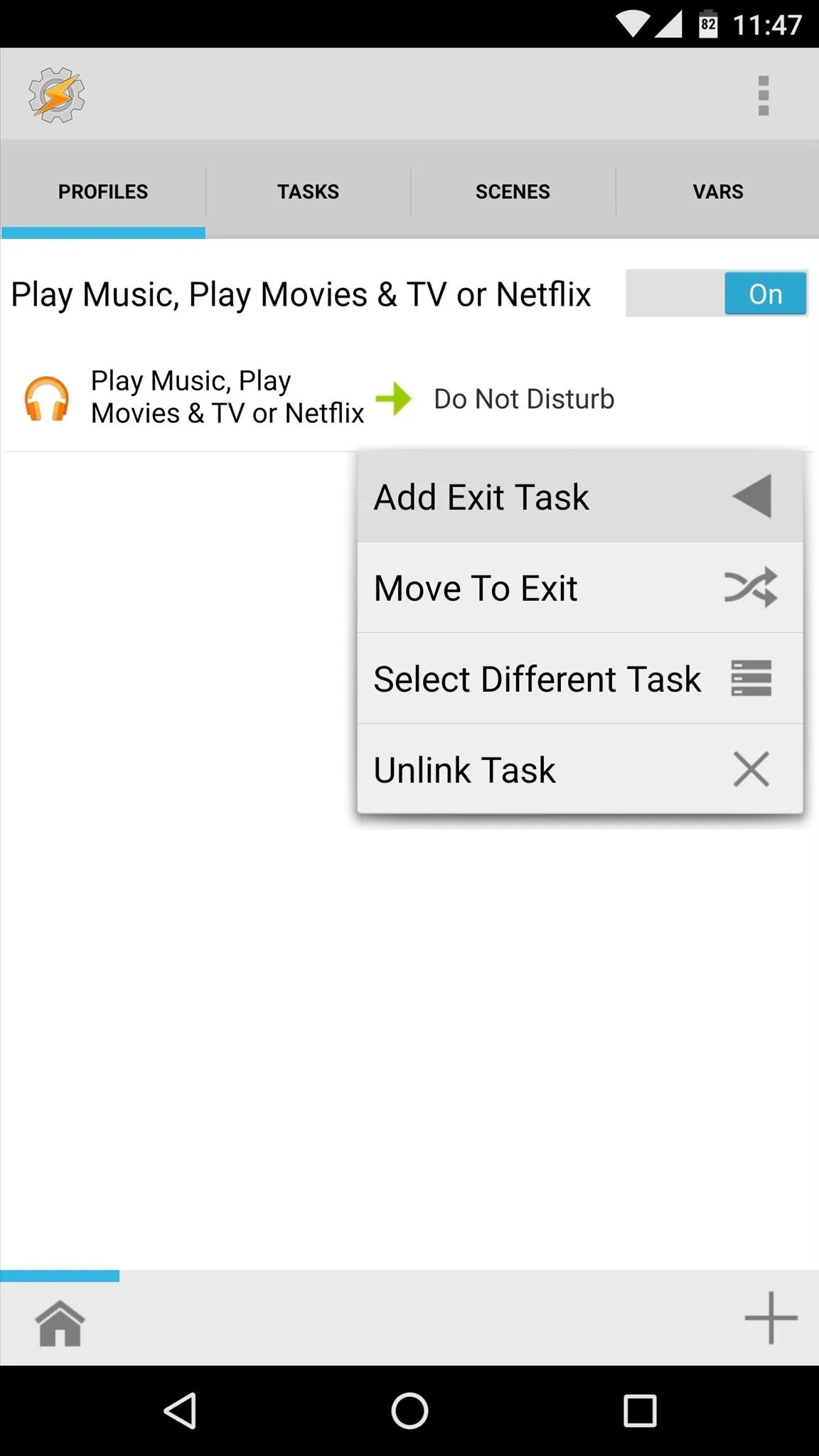Switch to the Scenes tab

pyautogui.click(x=513, y=191)
